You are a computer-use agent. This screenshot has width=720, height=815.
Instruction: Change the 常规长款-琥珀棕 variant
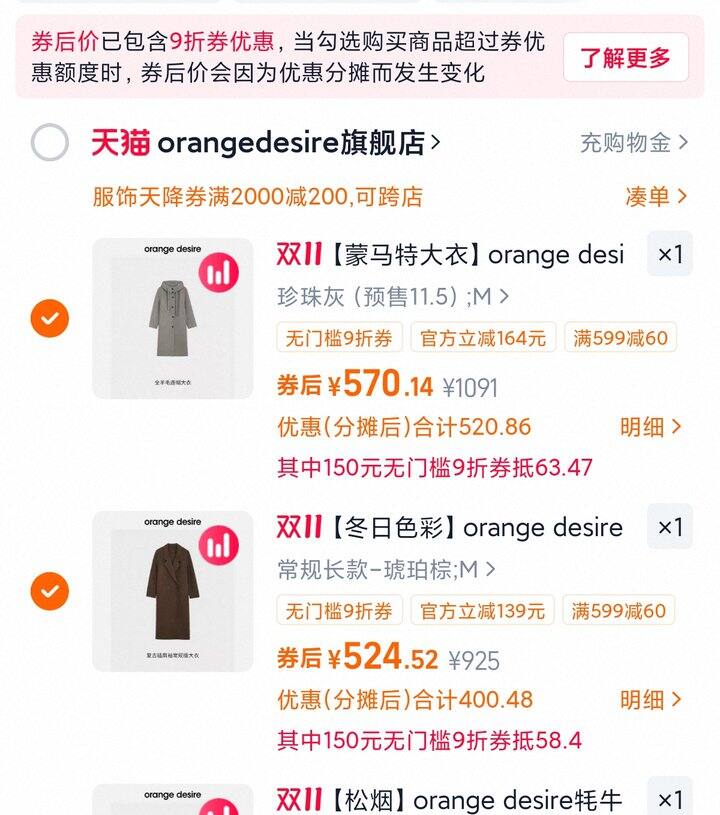386,570
